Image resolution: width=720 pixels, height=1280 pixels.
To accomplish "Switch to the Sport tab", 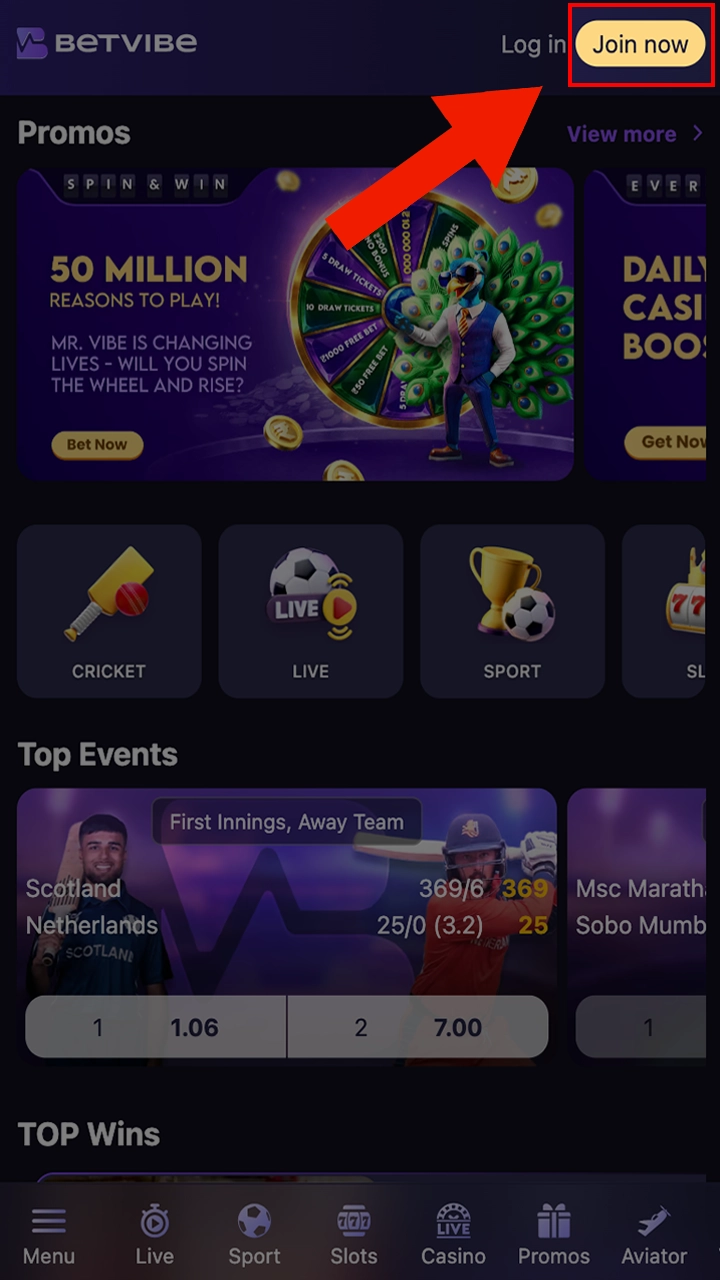I will (x=254, y=1235).
